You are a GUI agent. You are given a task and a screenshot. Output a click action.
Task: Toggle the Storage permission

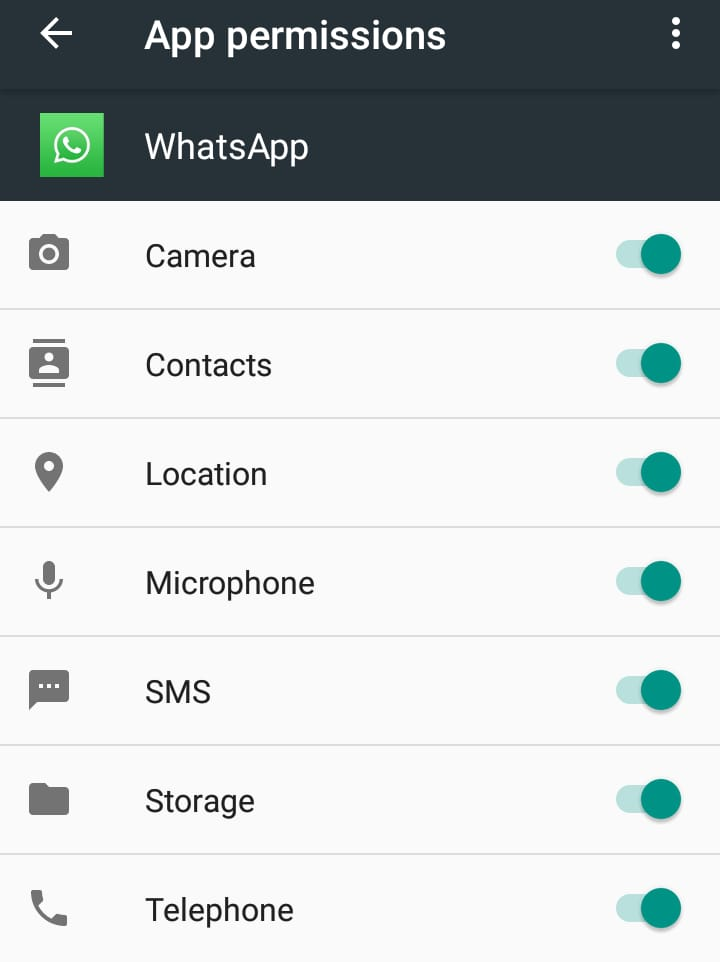pos(649,799)
